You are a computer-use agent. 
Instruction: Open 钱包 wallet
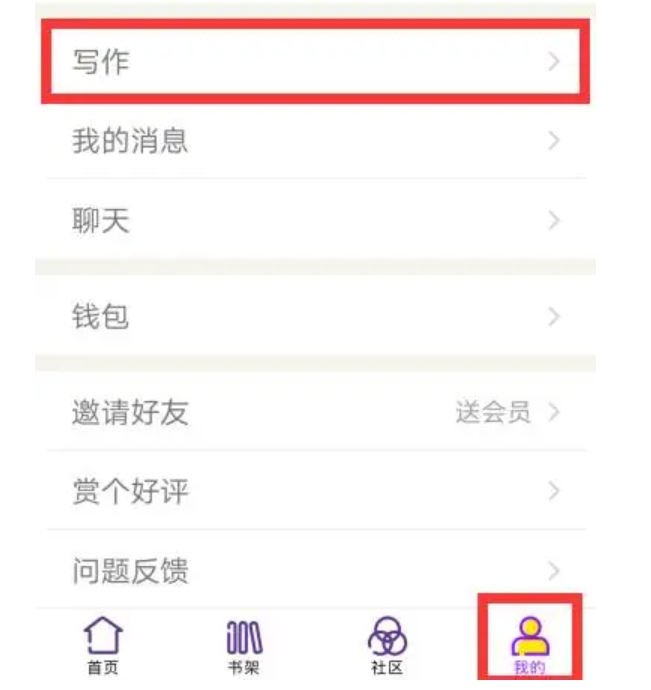pyautogui.click(x=314, y=317)
